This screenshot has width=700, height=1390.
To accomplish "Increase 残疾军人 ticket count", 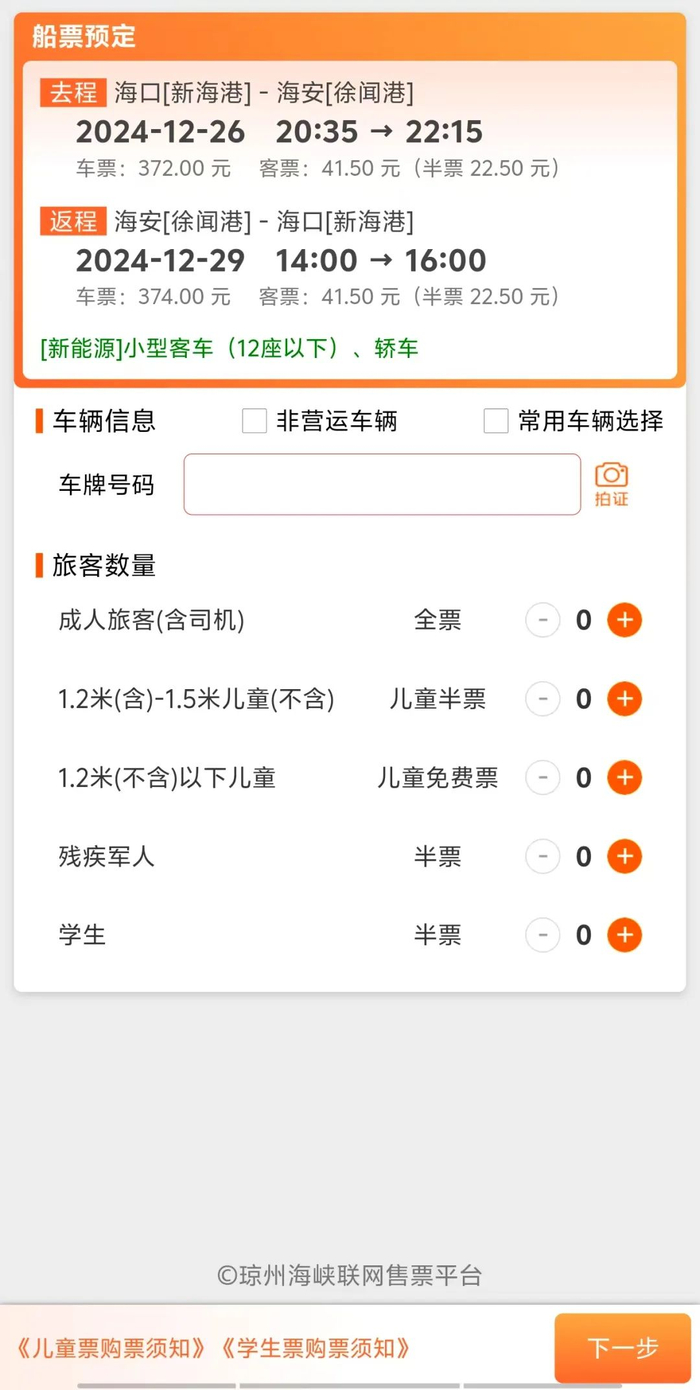I will tap(624, 856).
